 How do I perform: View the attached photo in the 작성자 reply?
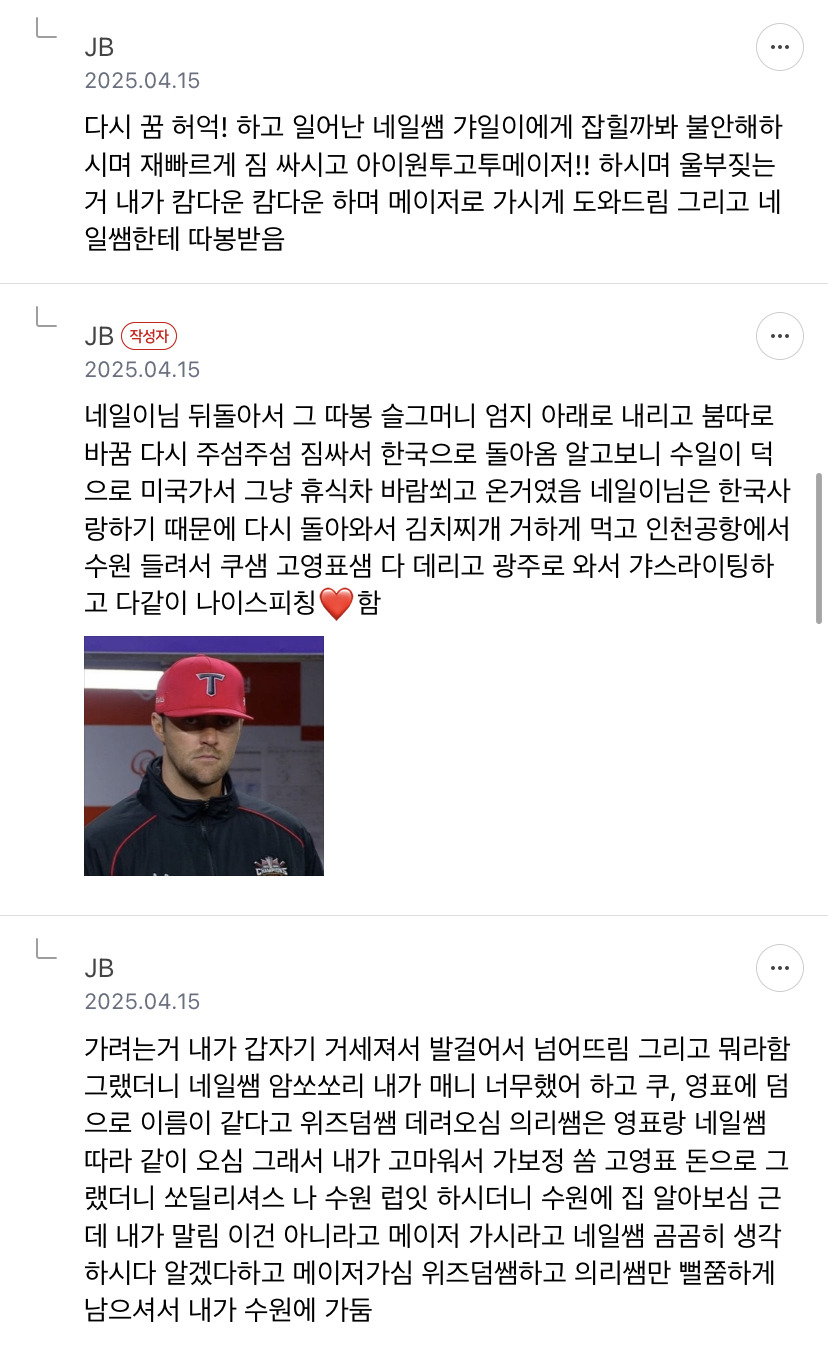[x=204, y=756]
